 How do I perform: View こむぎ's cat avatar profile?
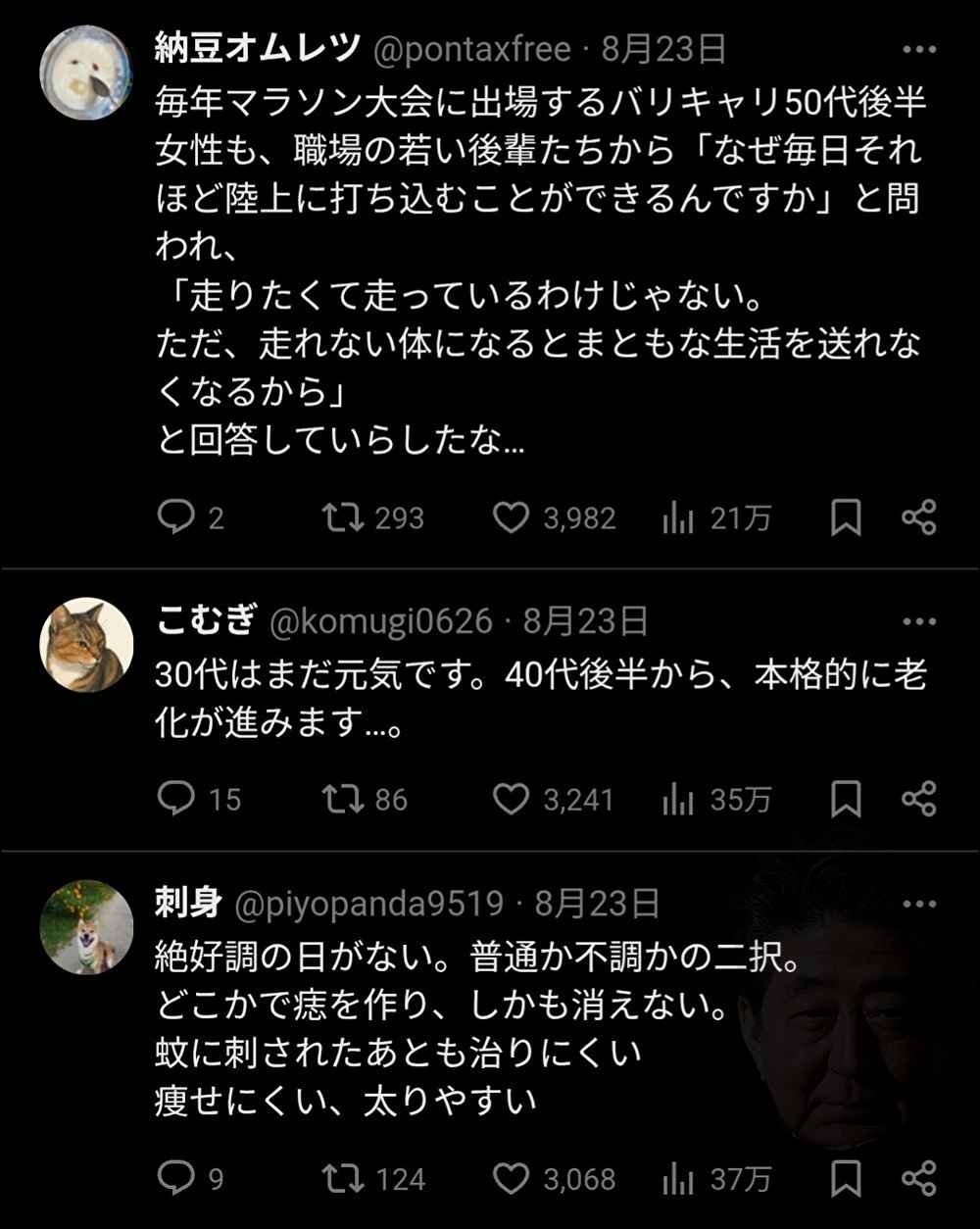pyautogui.click(x=86, y=644)
